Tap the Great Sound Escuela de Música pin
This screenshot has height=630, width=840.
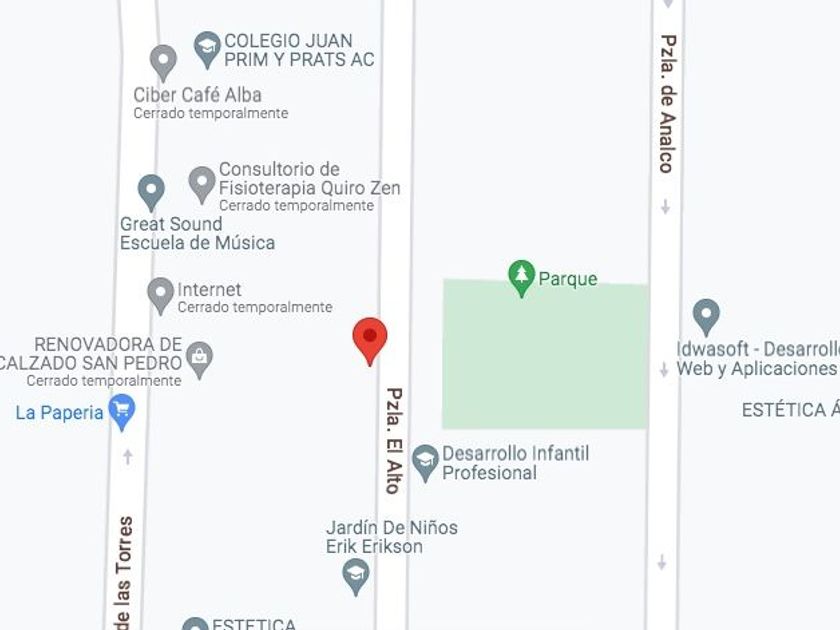[x=151, y=191]
